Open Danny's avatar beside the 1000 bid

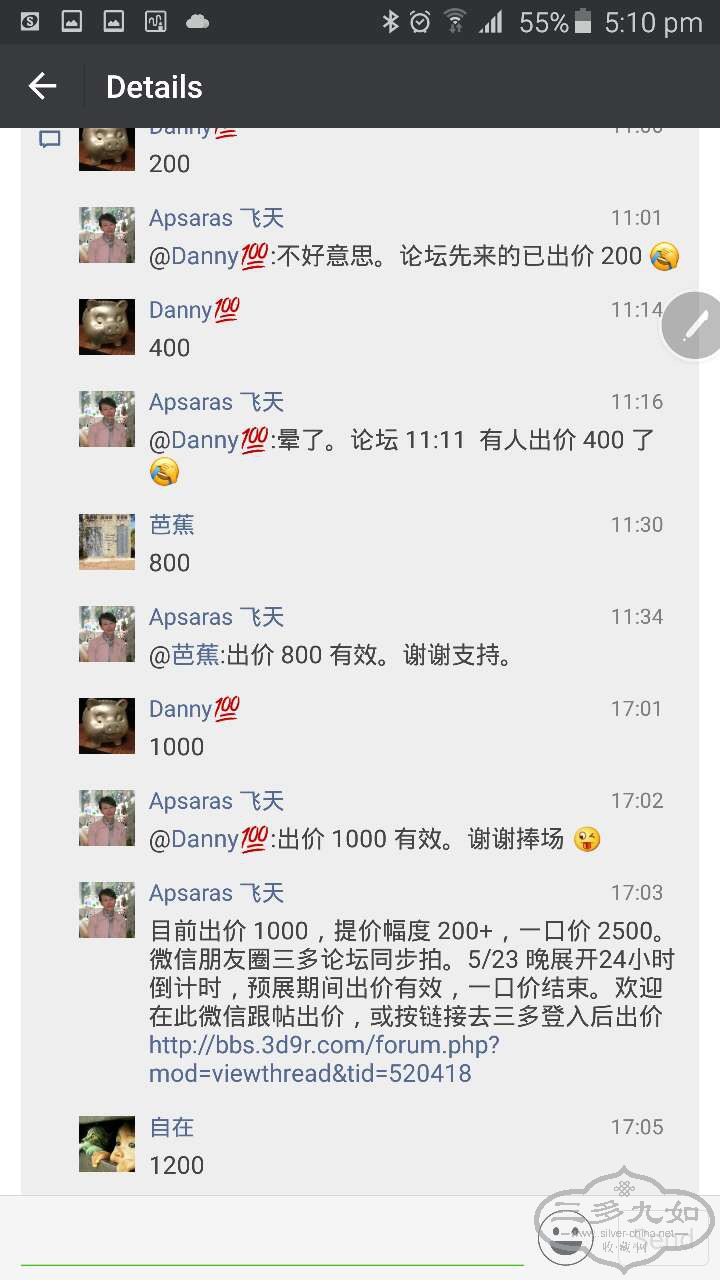point(107,726)
